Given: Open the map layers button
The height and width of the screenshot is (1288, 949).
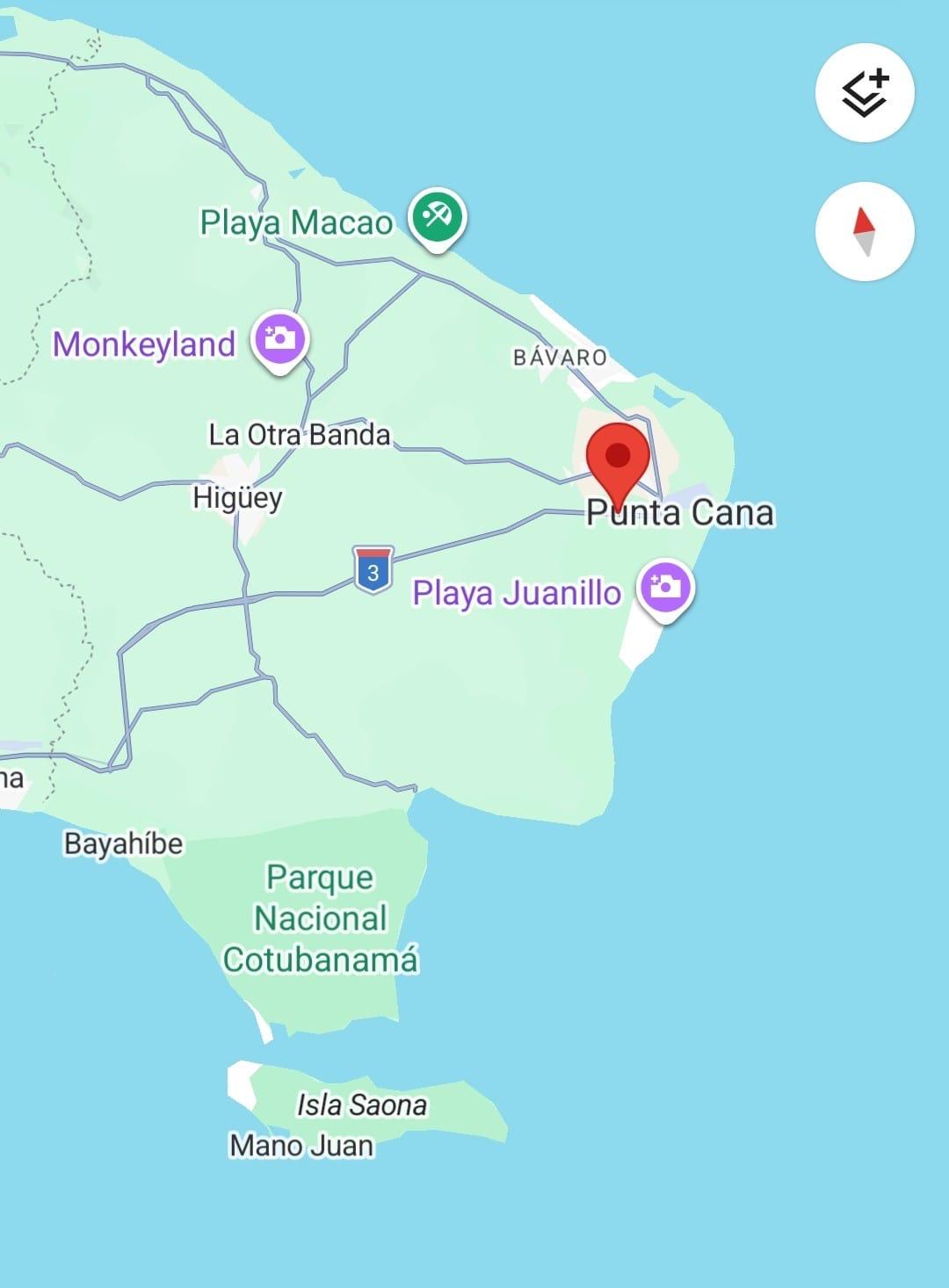Looking at the screenshot, I should (865, 92).
